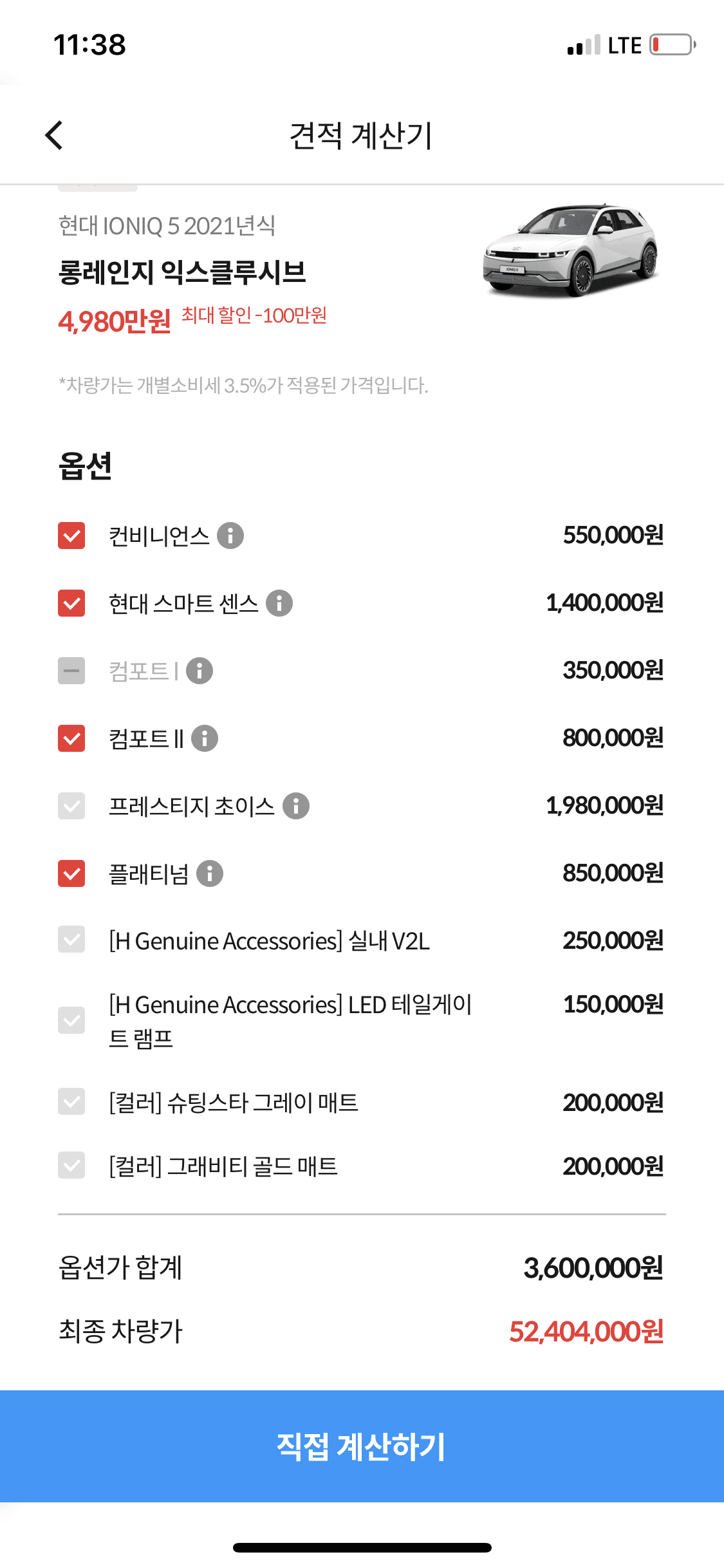Select 그래비티 골드 매트 color option
The image size is (724, 1568).
tap(71, 1166)
